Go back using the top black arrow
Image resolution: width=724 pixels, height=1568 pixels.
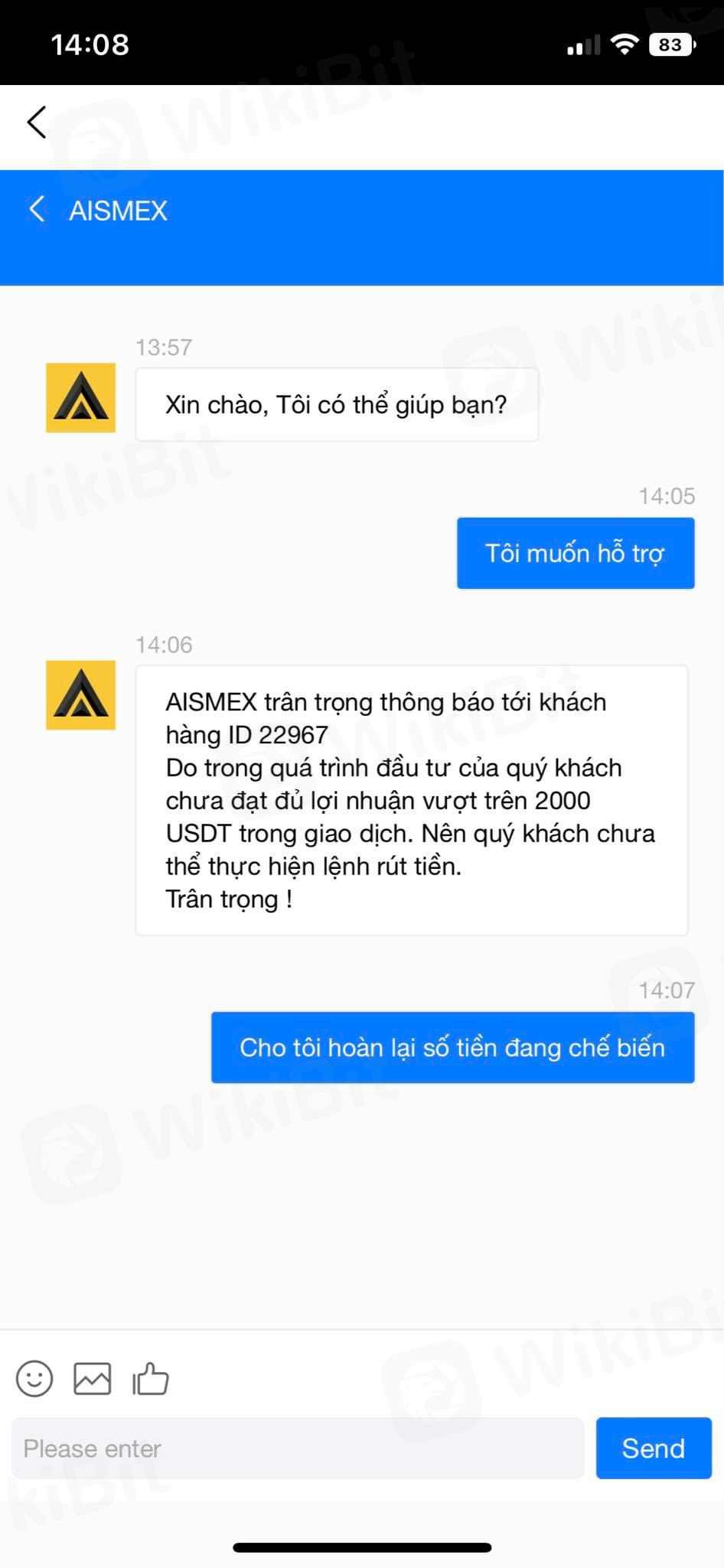[37, 122]
